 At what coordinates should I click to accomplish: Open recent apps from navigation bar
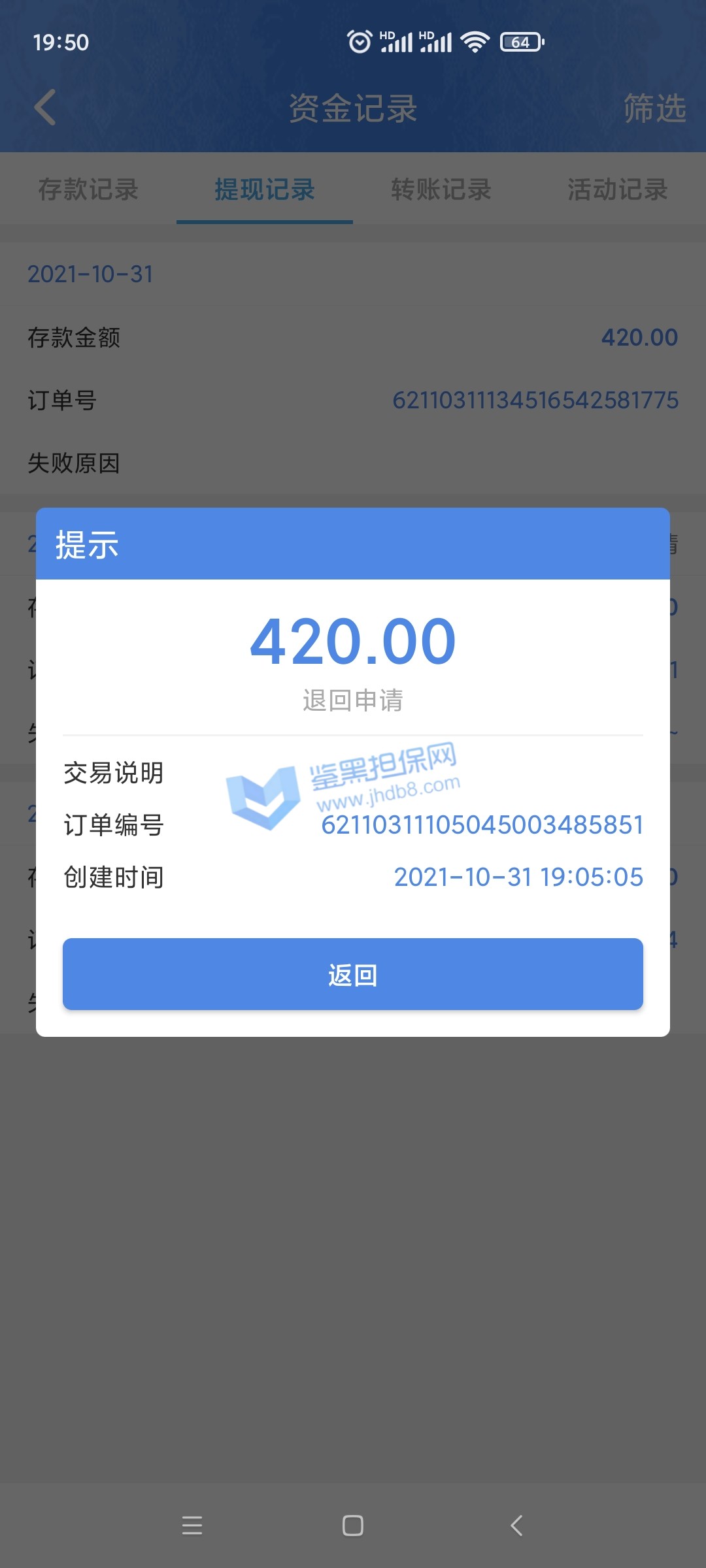(x=192, y=1526)
